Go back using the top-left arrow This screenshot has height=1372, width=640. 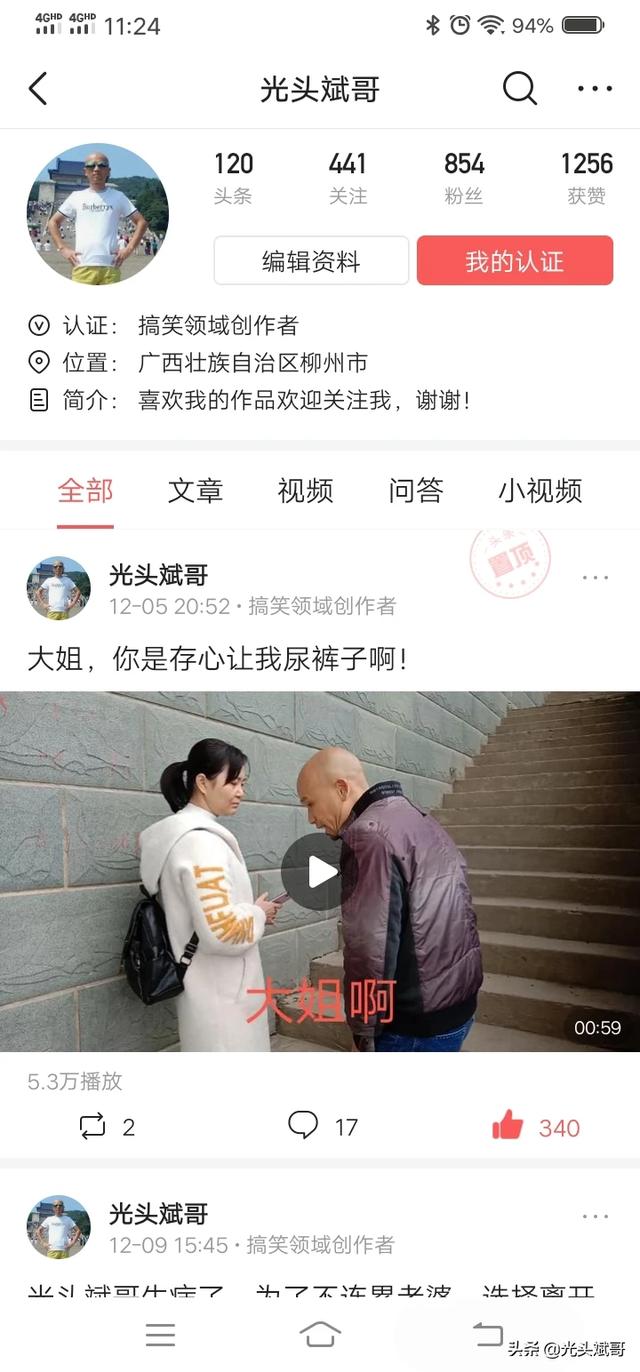click(x=38, y=89)
